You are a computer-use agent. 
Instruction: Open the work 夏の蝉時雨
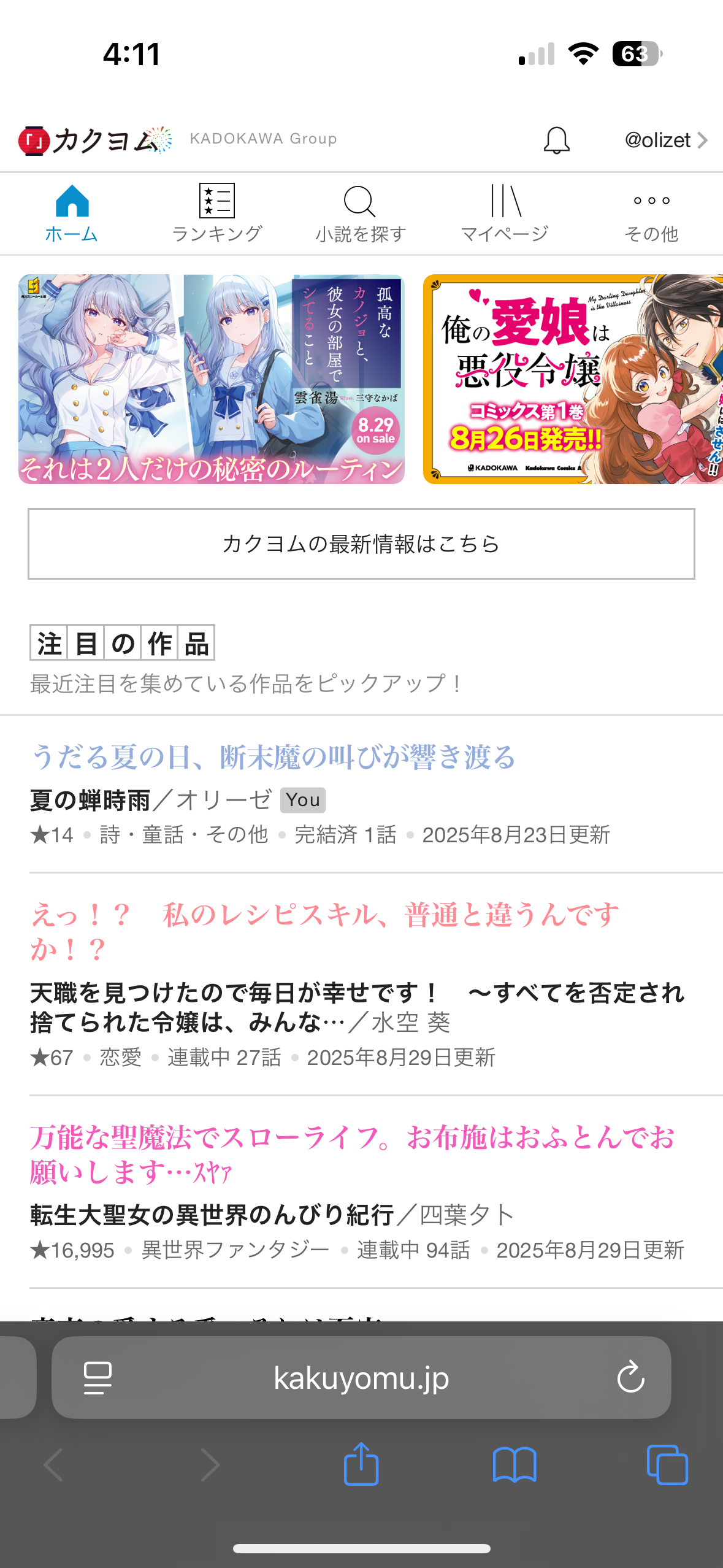tap(90, 801)
